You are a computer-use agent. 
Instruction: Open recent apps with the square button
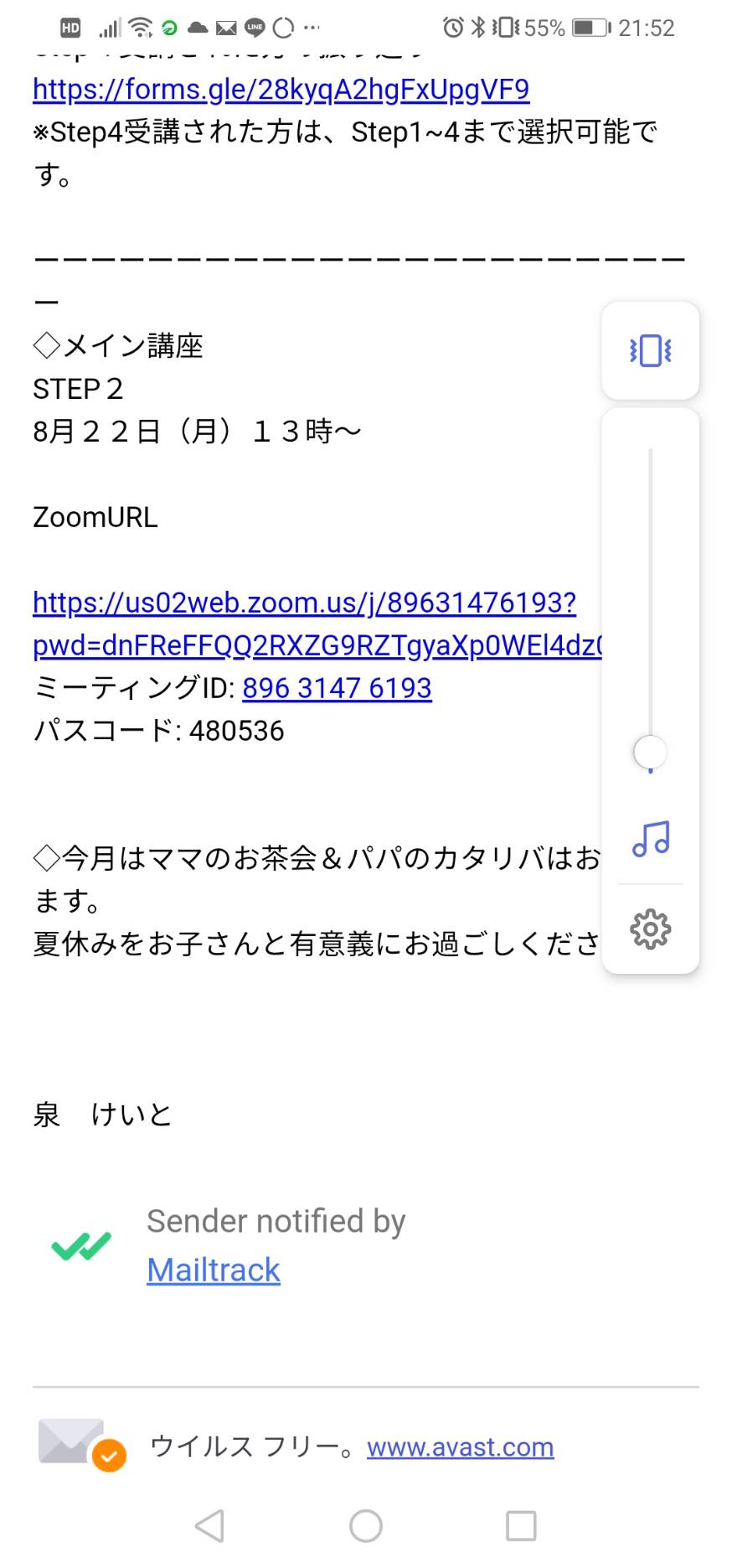[x=521, y=1525]
